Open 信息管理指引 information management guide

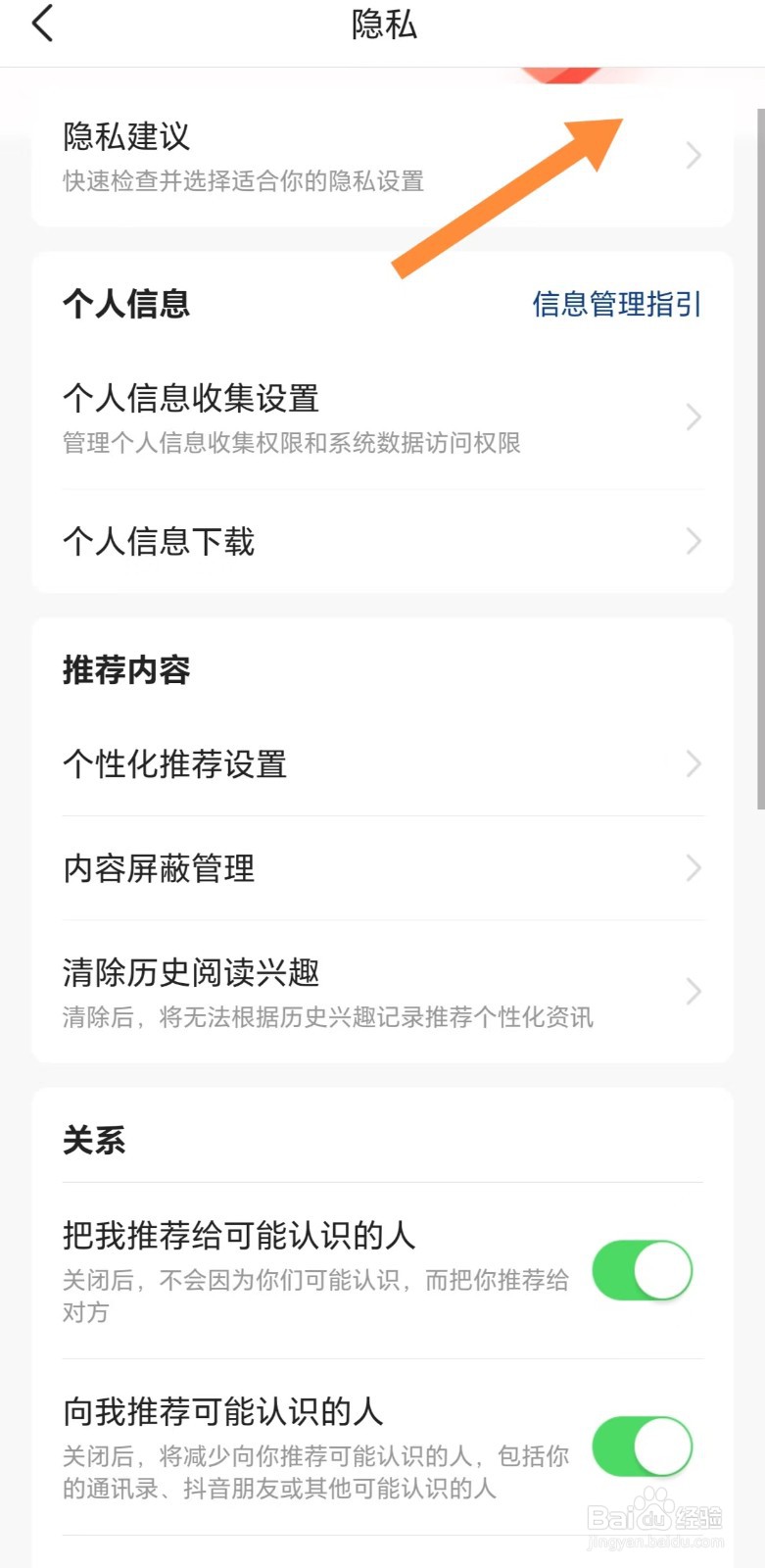click(615, 305)
